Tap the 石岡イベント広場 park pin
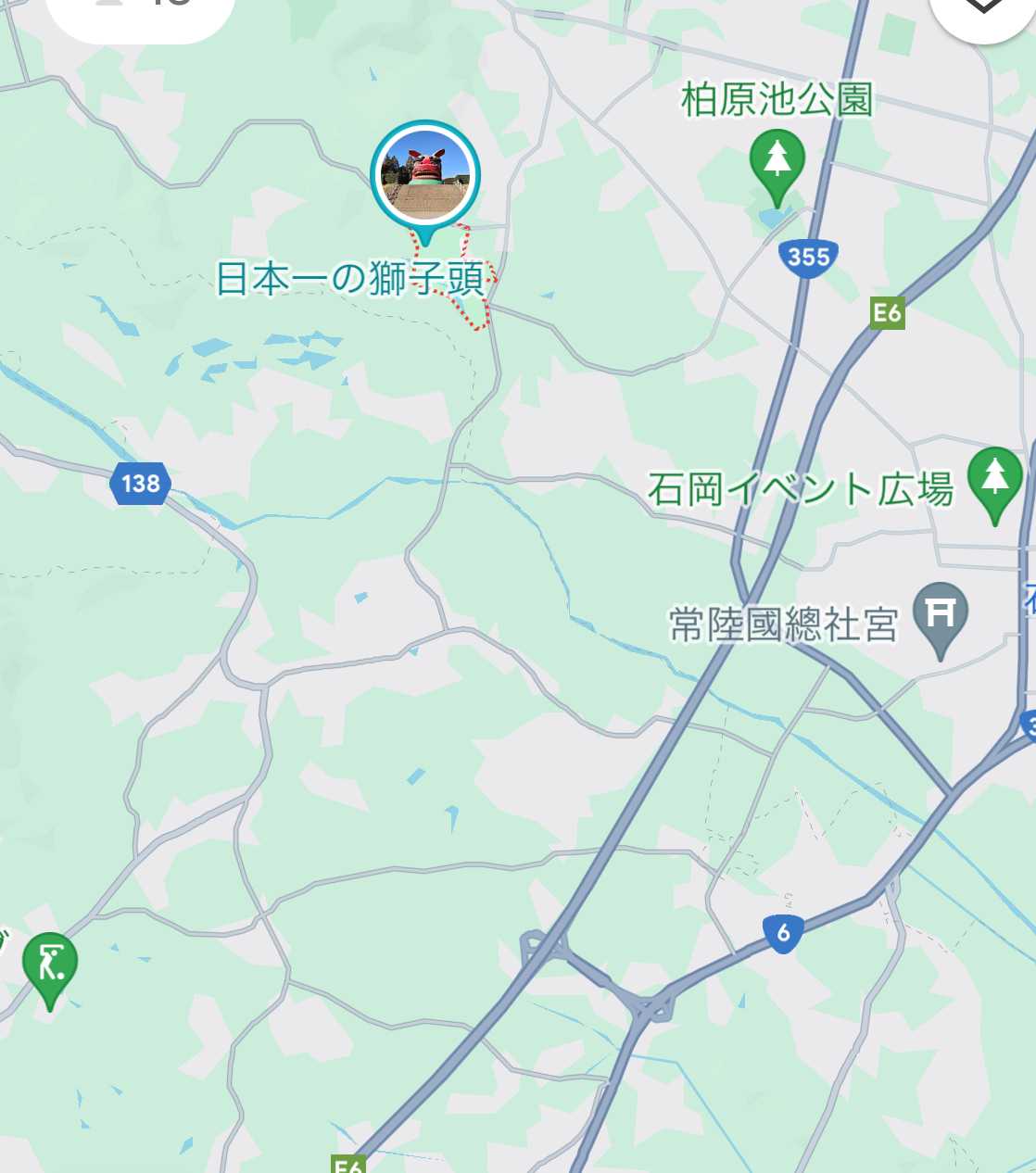The width and height of the screenshot is (1036, 1173). pyautogui.click(x=994, y=479)
